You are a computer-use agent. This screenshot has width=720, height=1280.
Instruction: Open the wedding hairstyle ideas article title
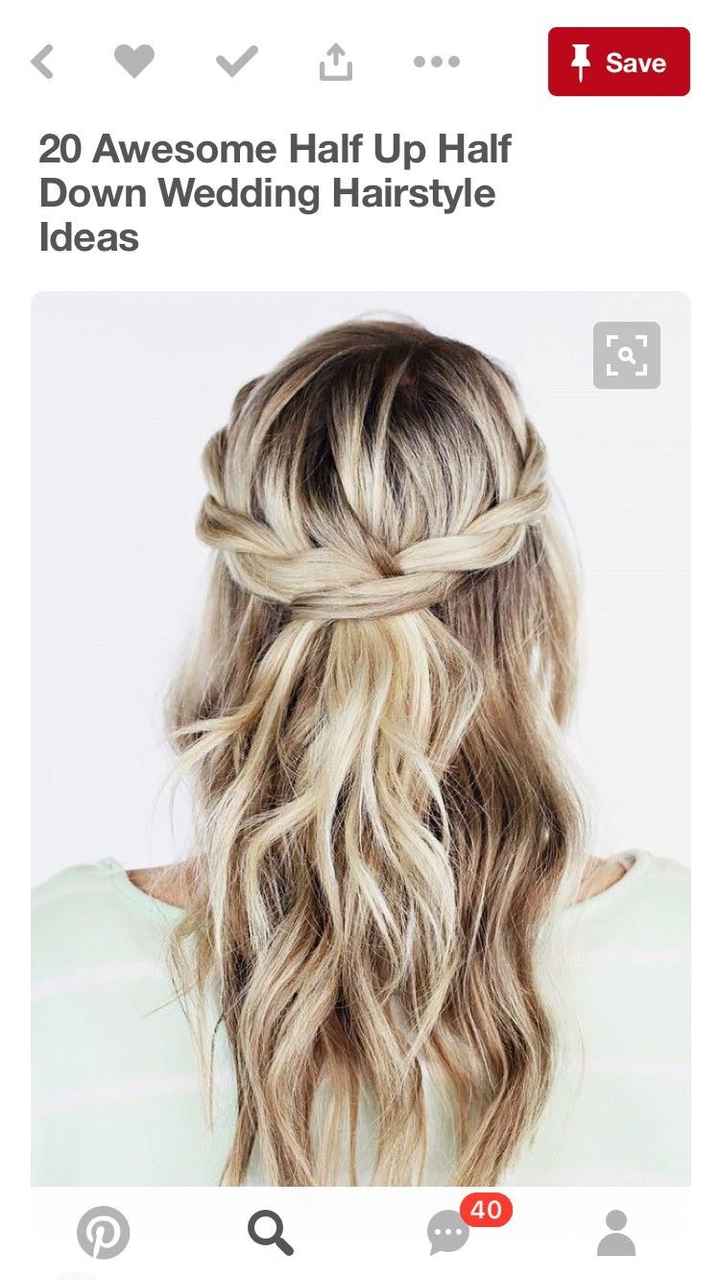point(275,193)
